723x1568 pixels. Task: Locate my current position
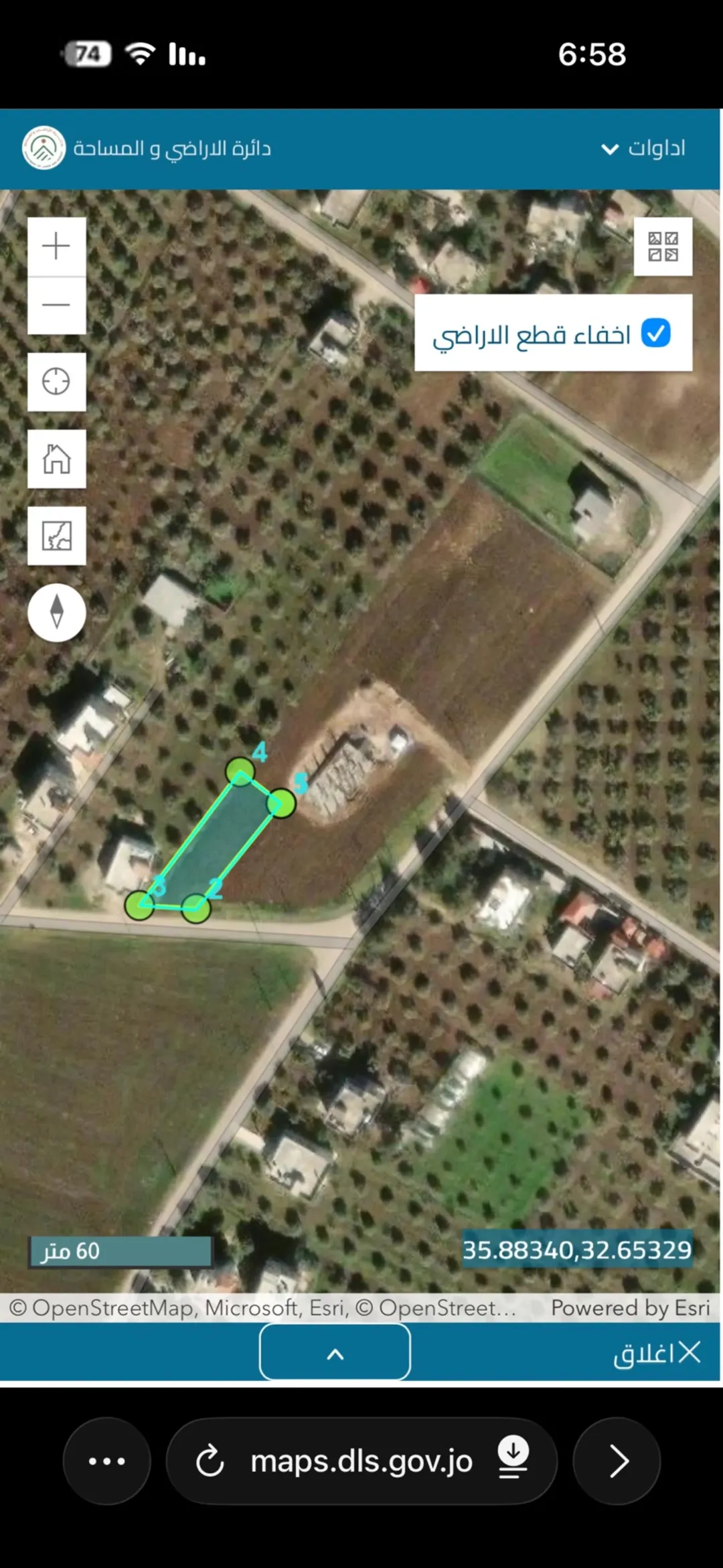click(56, 382)
